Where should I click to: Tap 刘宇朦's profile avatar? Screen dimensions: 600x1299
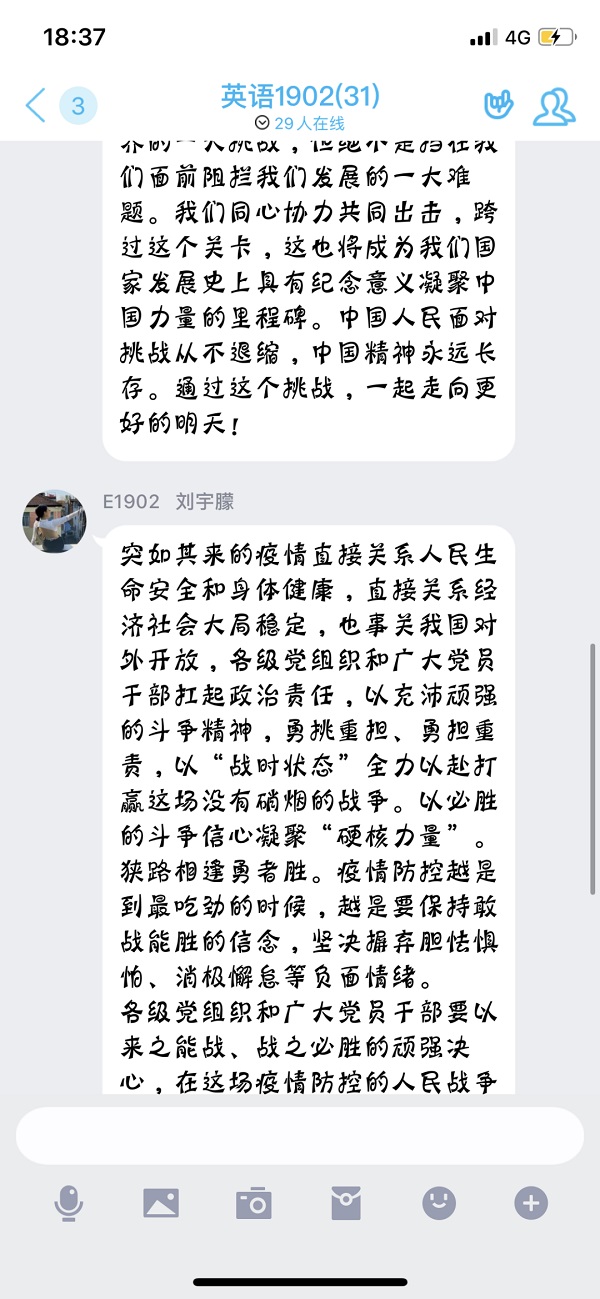point(54,520)
